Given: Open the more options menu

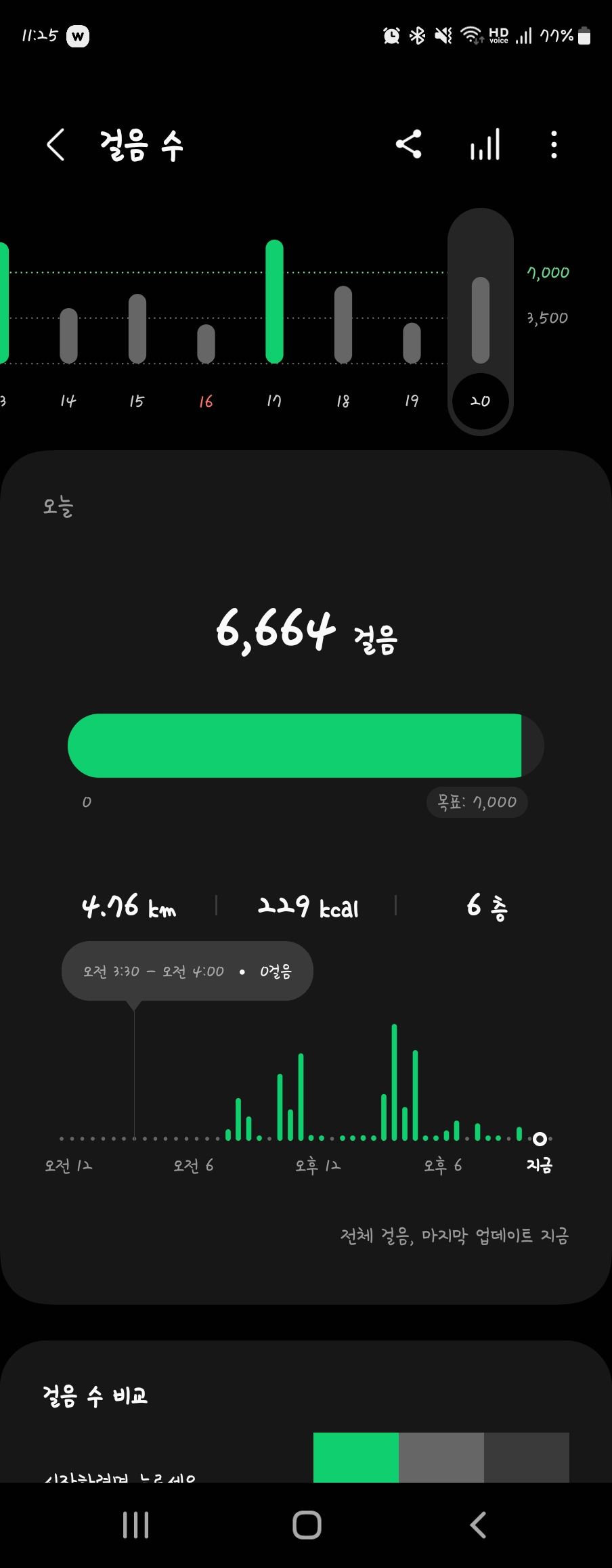Looking at the screenshot, I should (x=554, y=145).
